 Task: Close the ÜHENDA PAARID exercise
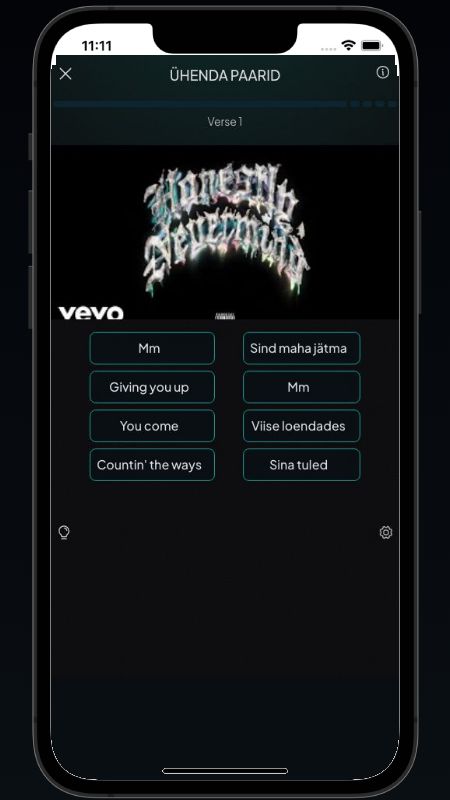[x=65, y=74]
